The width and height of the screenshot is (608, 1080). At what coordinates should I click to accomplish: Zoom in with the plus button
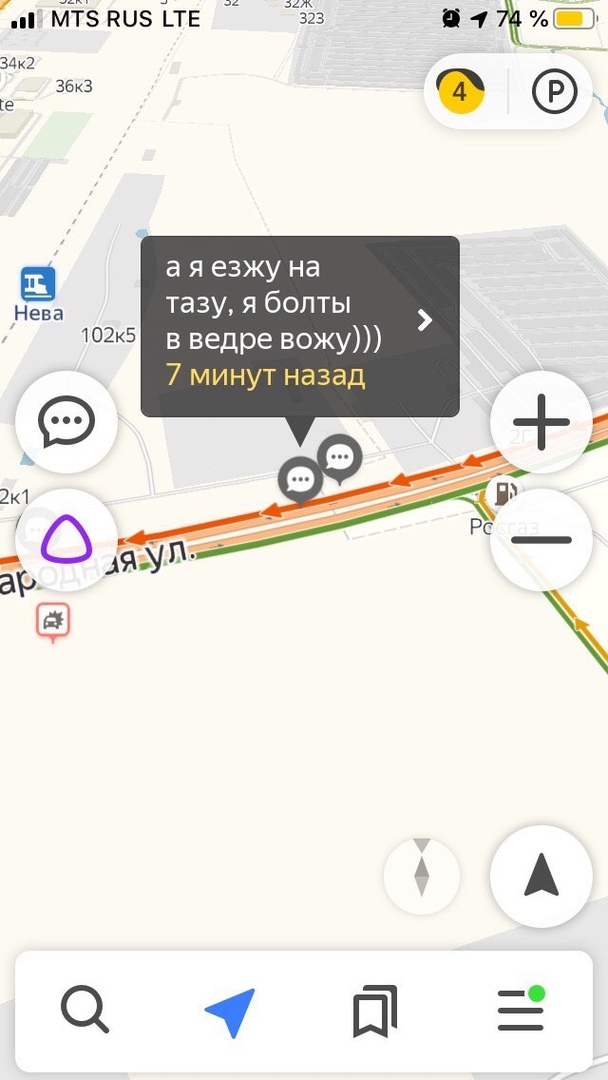pos(541,422)
